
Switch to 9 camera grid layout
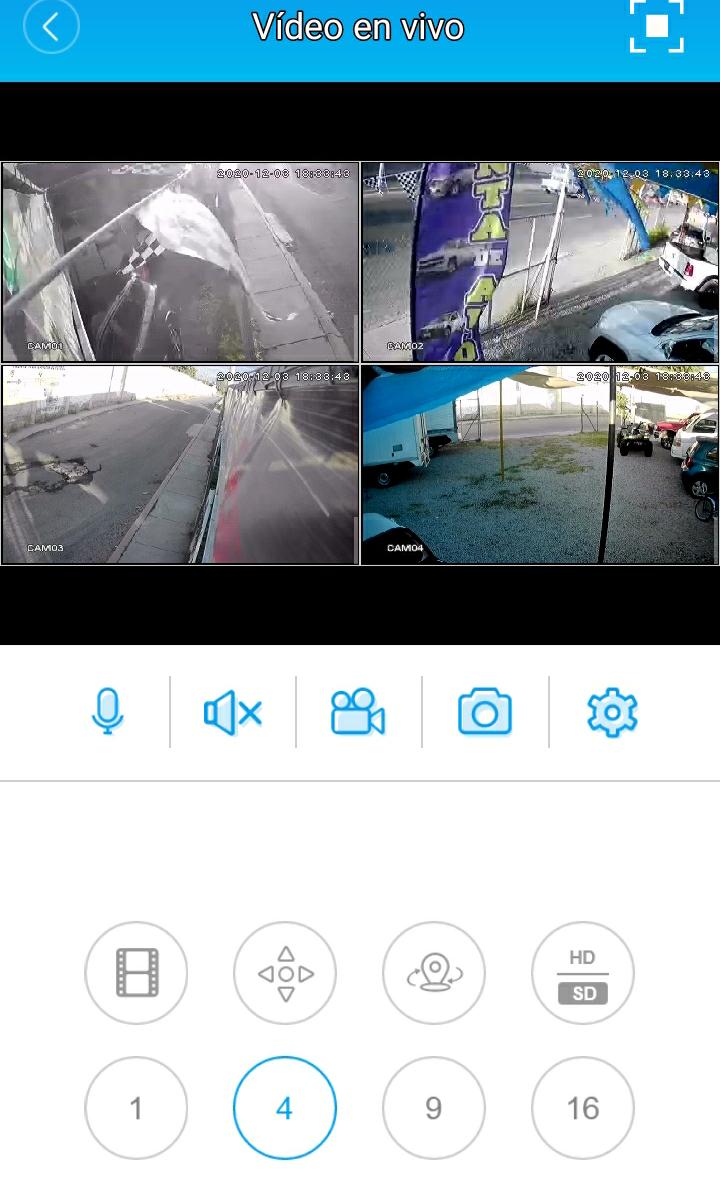[434, 1108]
